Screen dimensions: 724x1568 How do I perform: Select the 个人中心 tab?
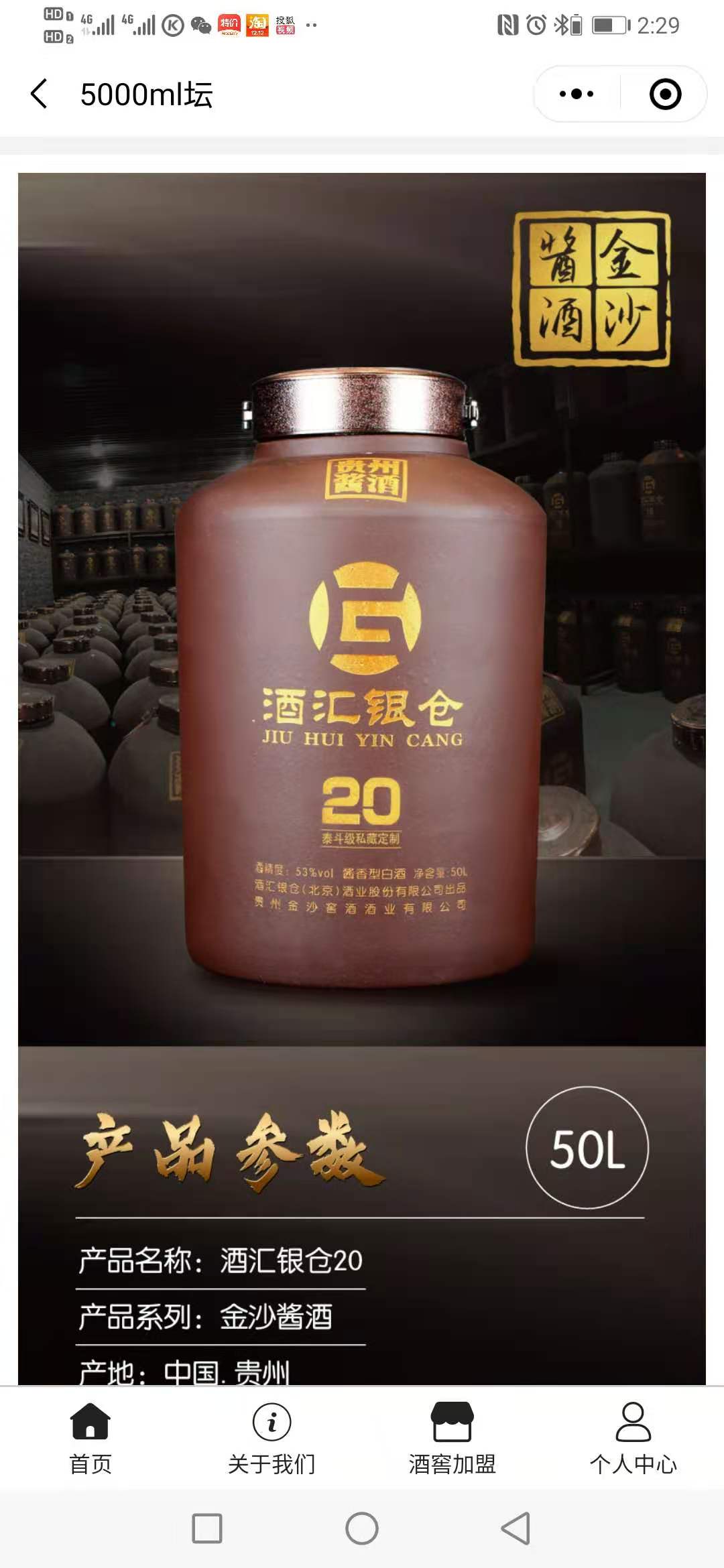coord(633,1438)
